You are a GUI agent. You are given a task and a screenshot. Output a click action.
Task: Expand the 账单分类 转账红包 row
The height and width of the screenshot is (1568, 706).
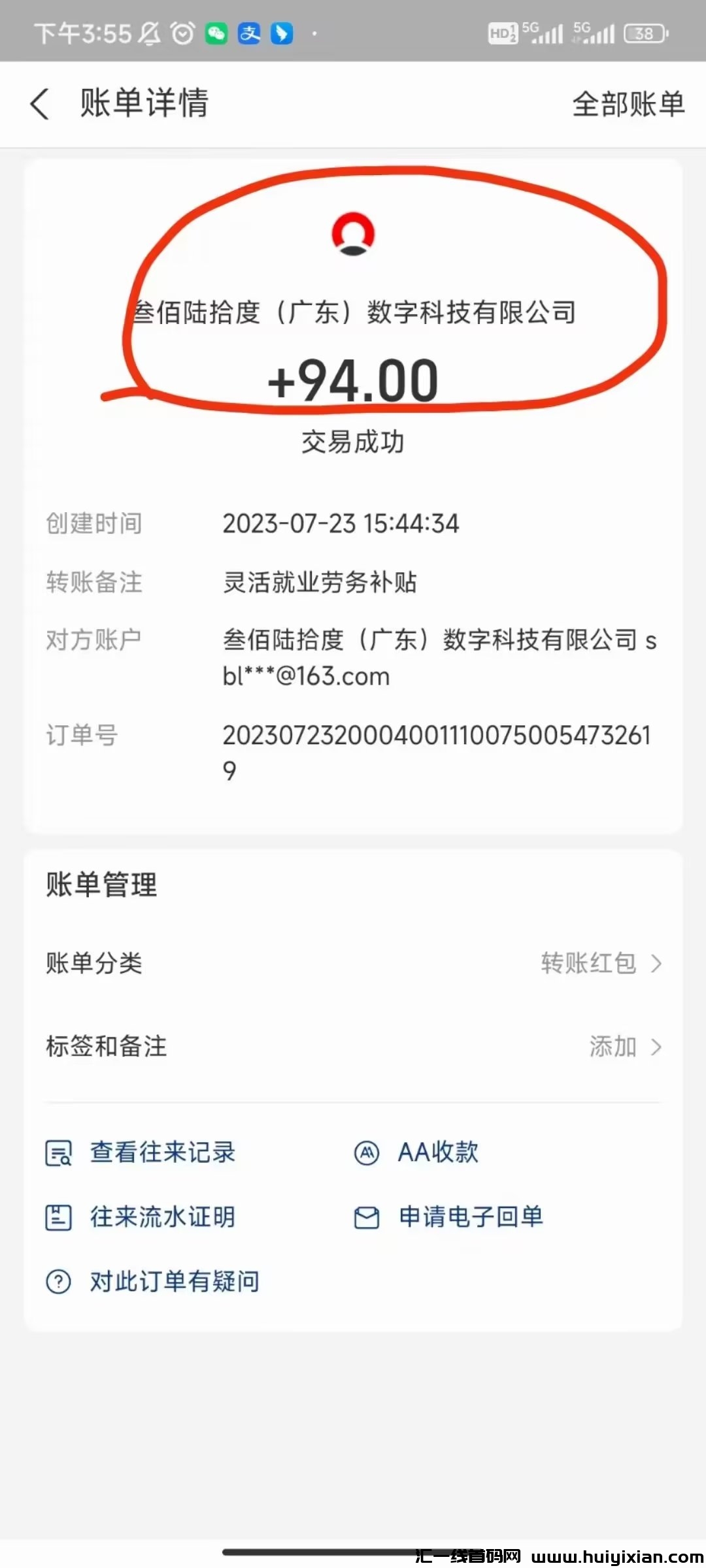[353, 964]
